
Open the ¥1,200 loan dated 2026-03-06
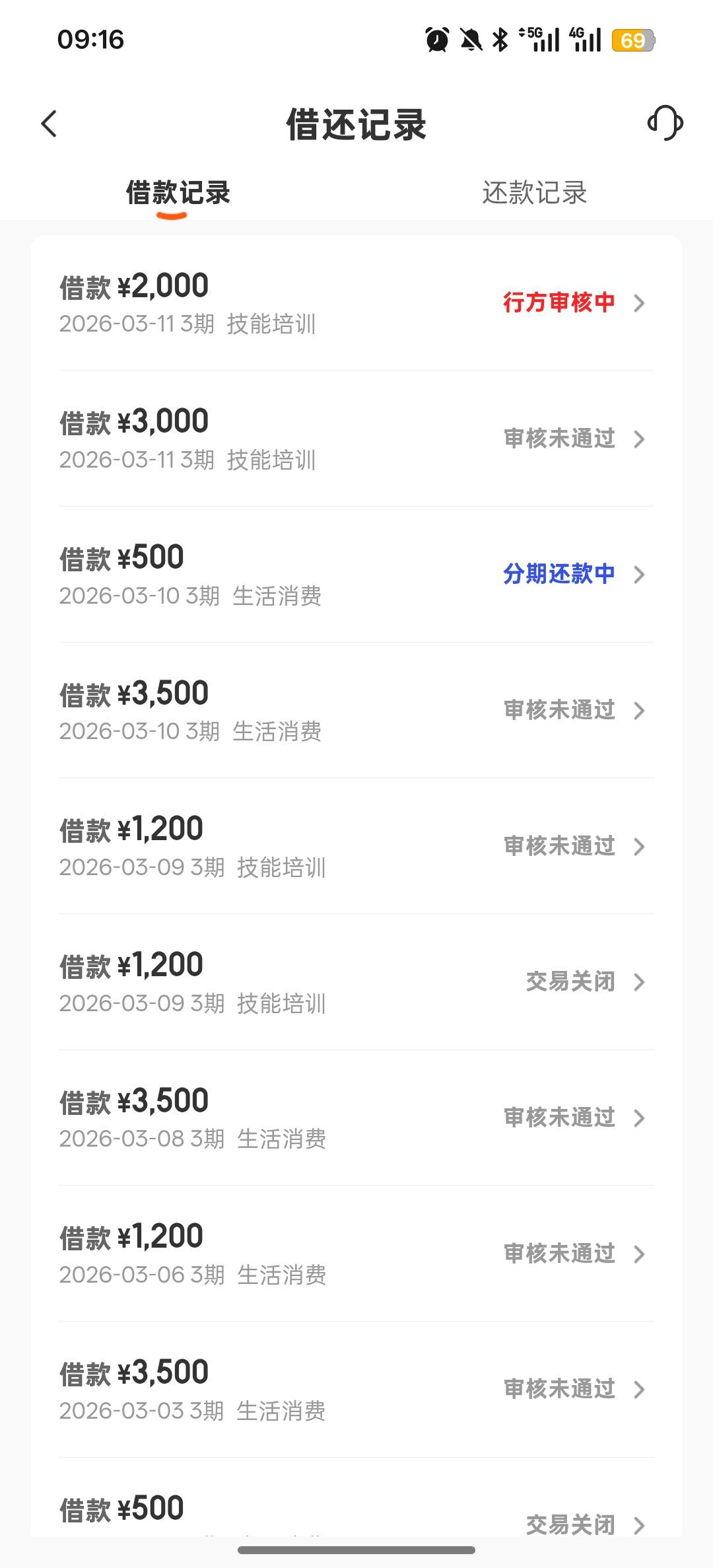(356, 1254)
